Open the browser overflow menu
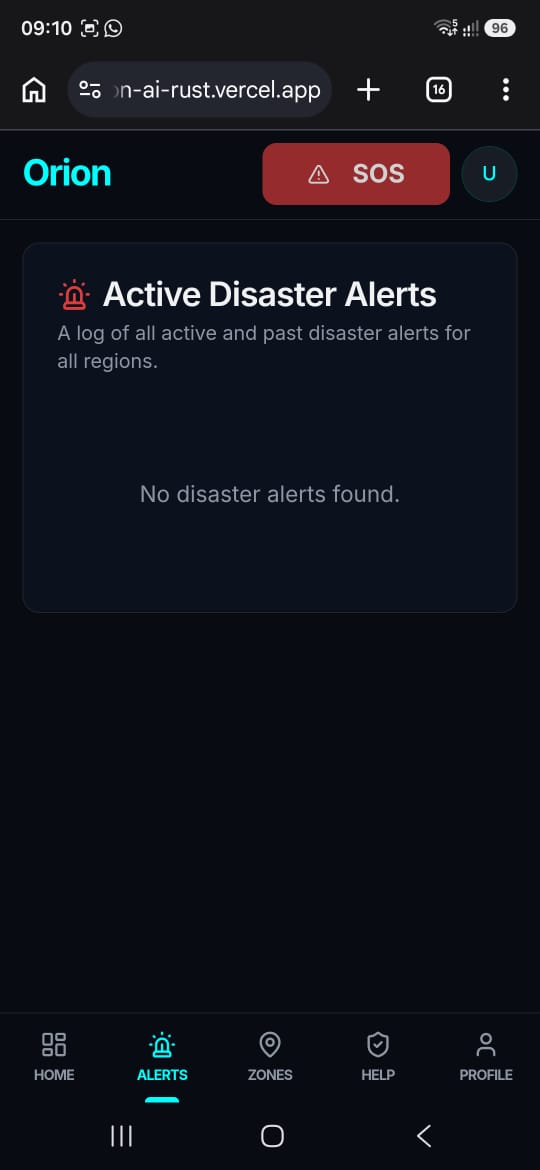Image resolution: width=540 pixels, height=1170 pixels. (x=506, y=90)
